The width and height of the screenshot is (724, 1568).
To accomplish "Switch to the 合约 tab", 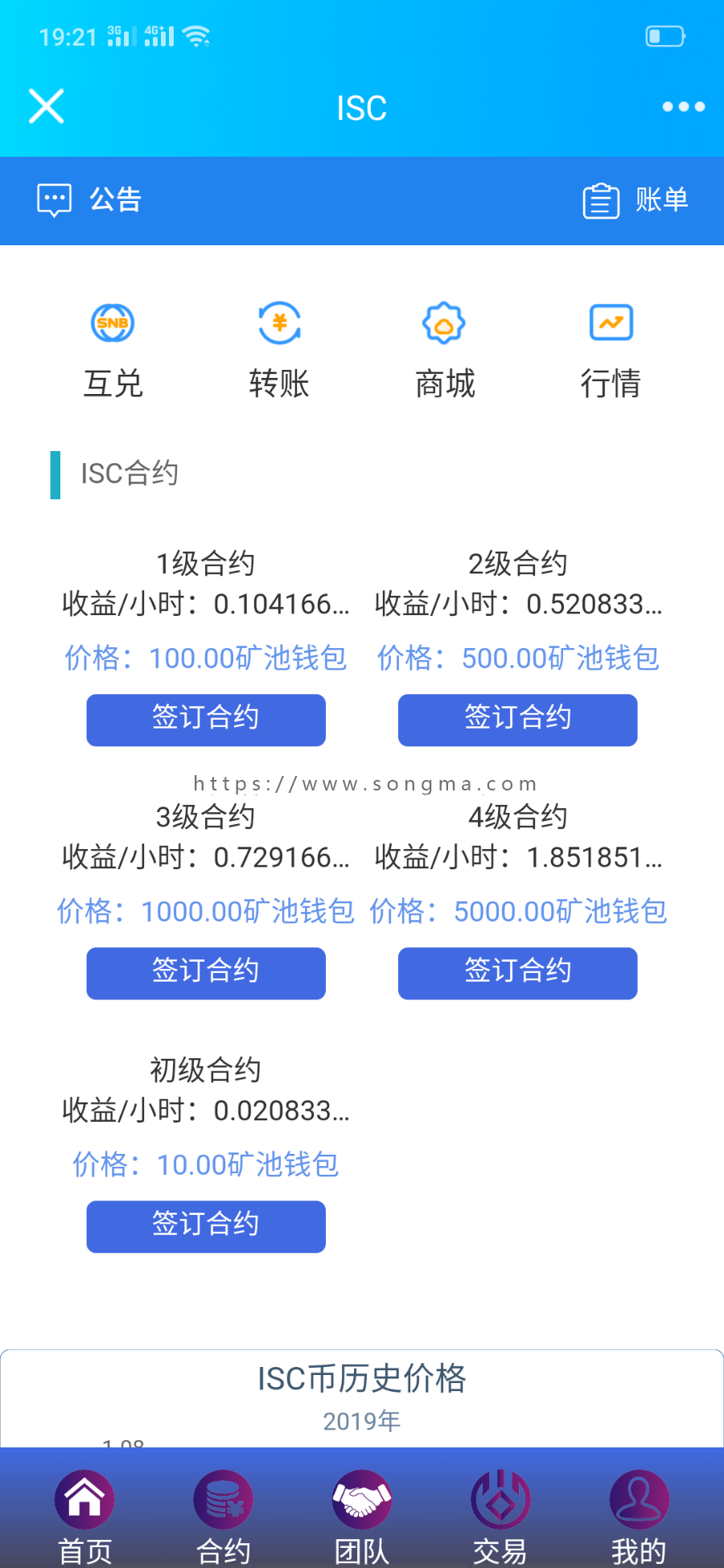I will [224, 1517].
